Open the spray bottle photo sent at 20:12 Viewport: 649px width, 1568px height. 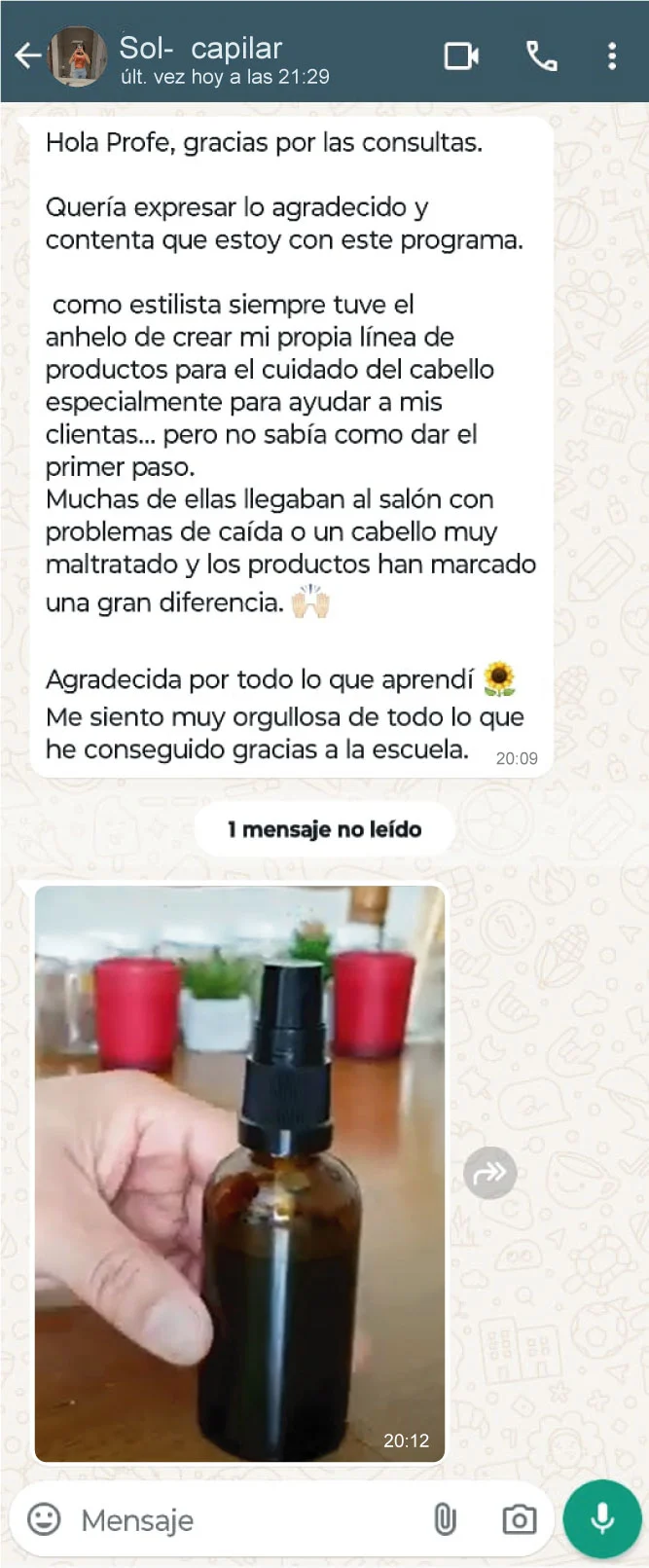click(239, 1173)
